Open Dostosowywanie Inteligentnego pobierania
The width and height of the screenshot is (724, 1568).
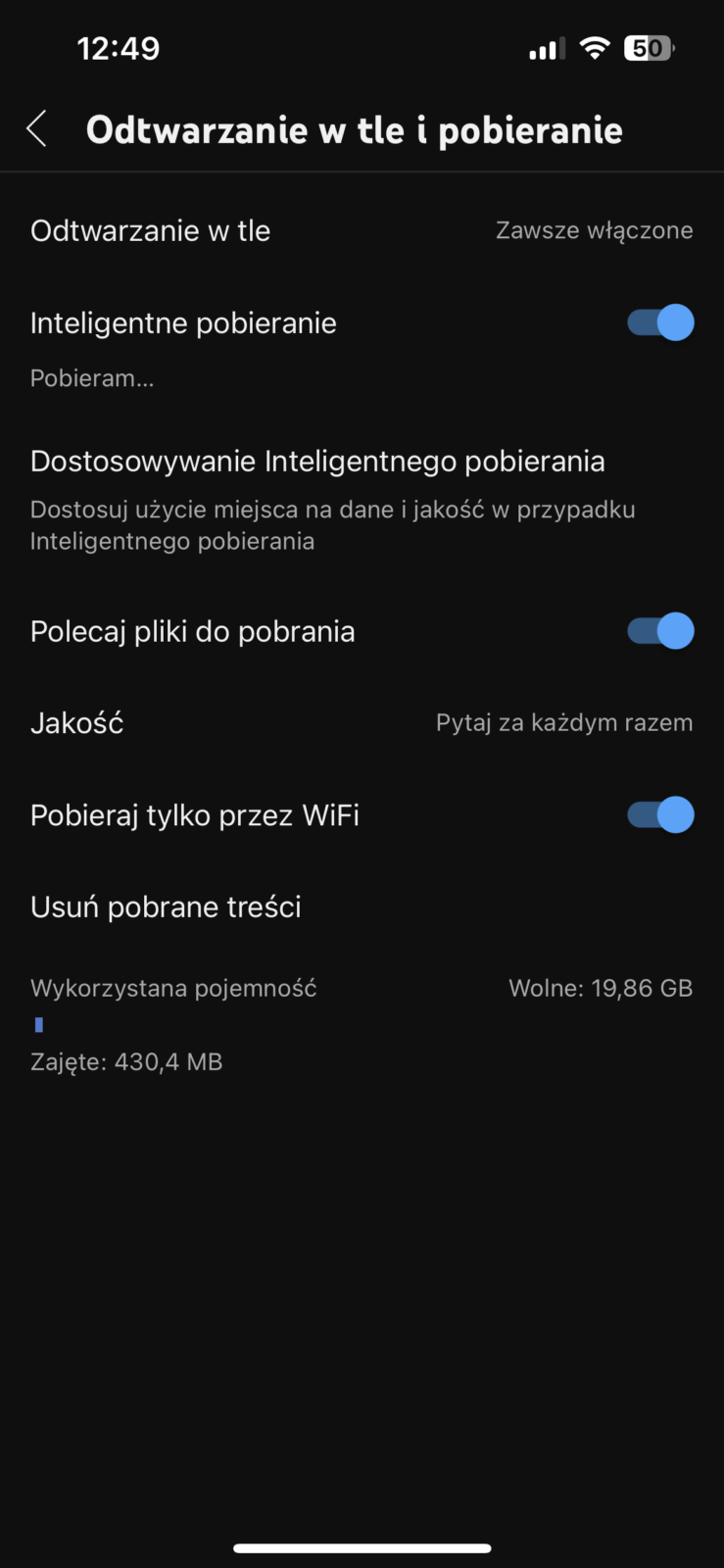click(317, 462)
